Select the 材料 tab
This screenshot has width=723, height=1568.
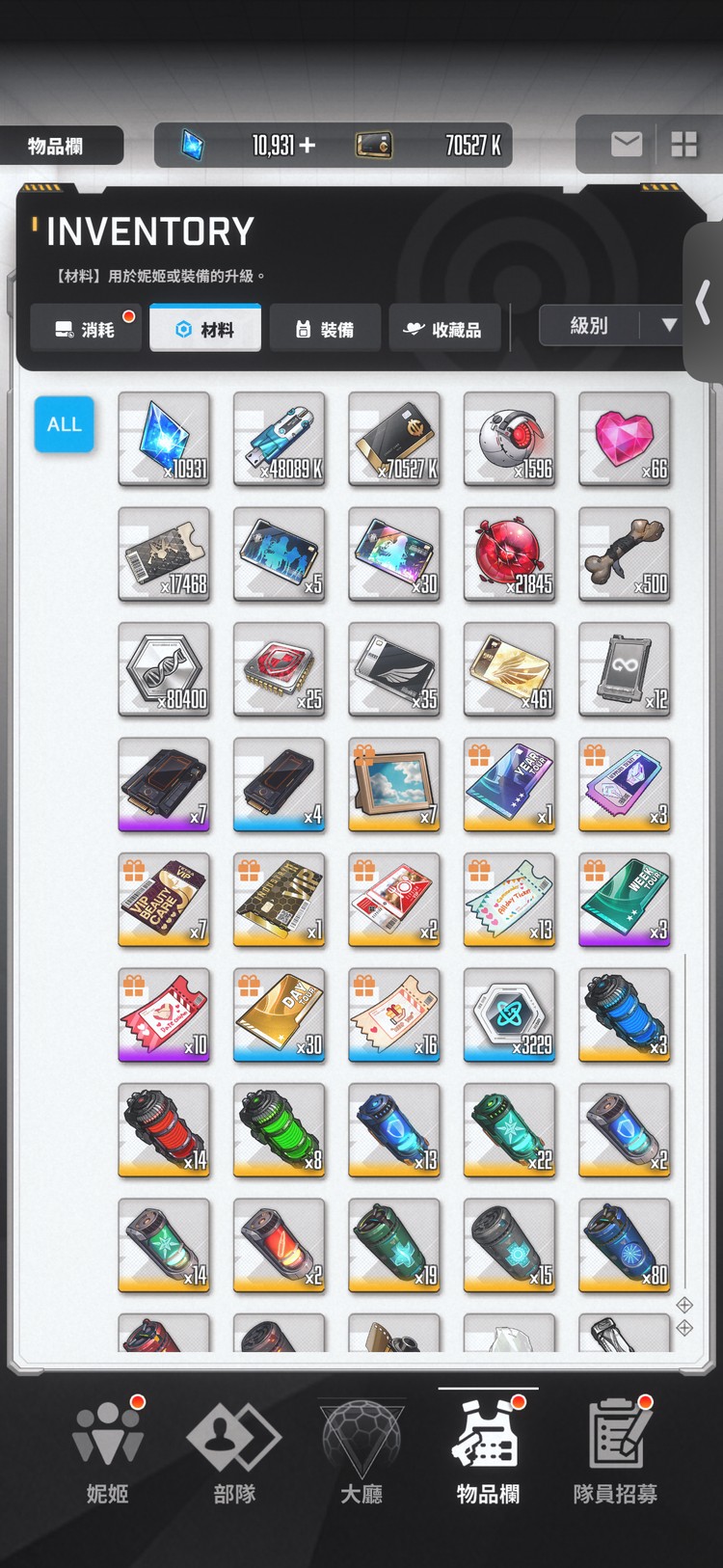coord(205,329)
